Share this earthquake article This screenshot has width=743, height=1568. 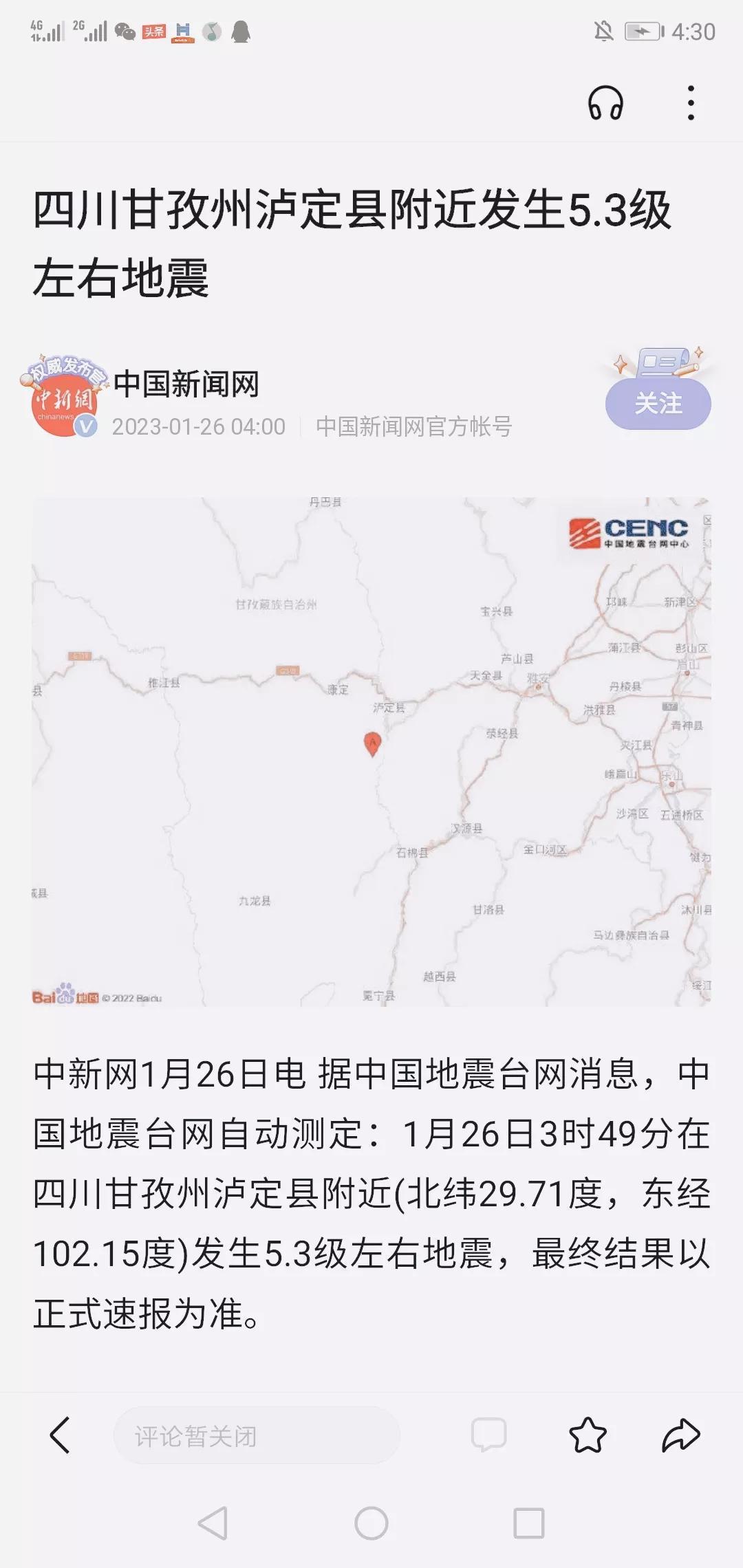point(680,1435)
